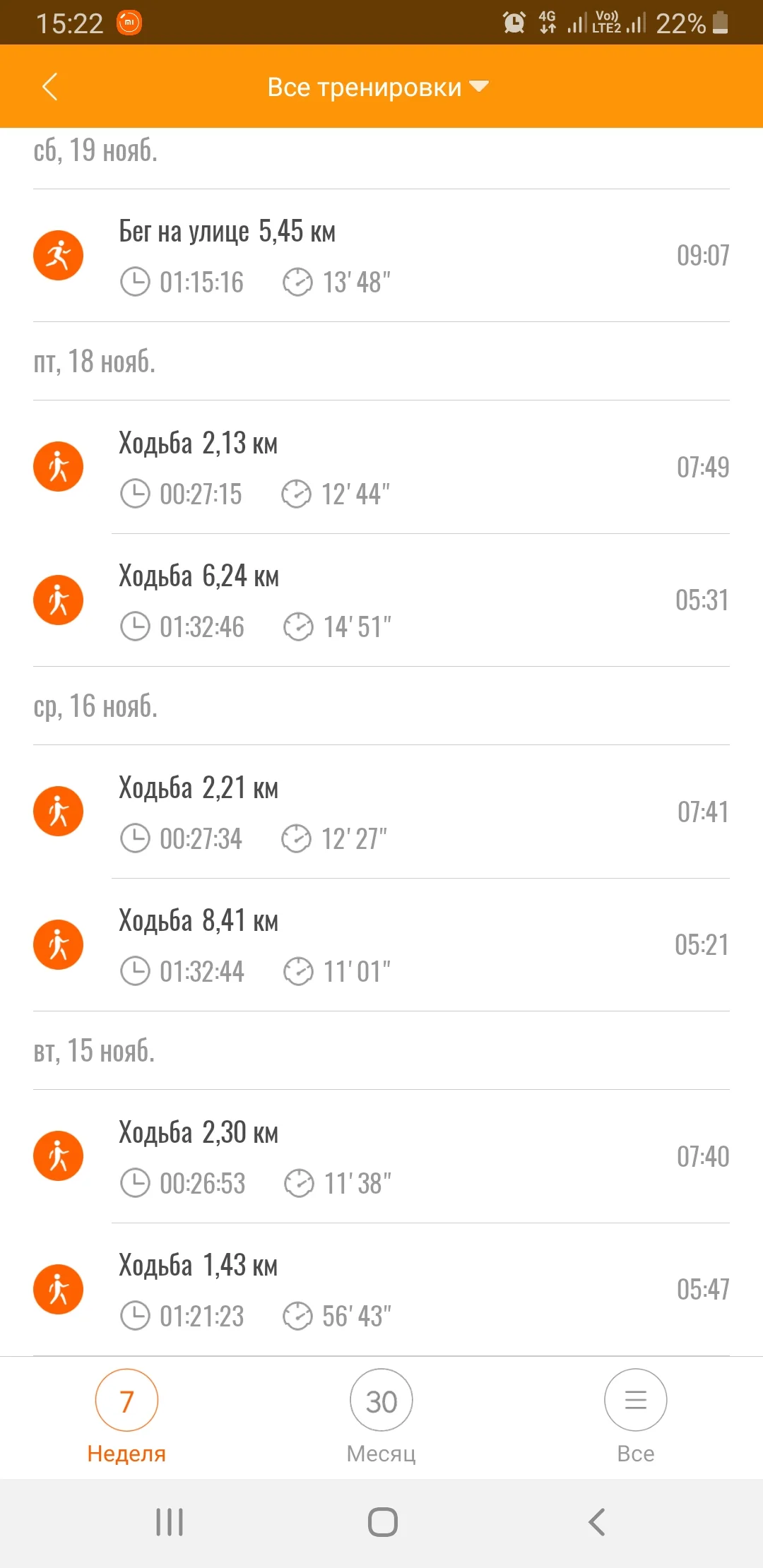763x1568 pixels.
Task: Show details of Ходьба 8,41 км
Action: tap(381, 945)
